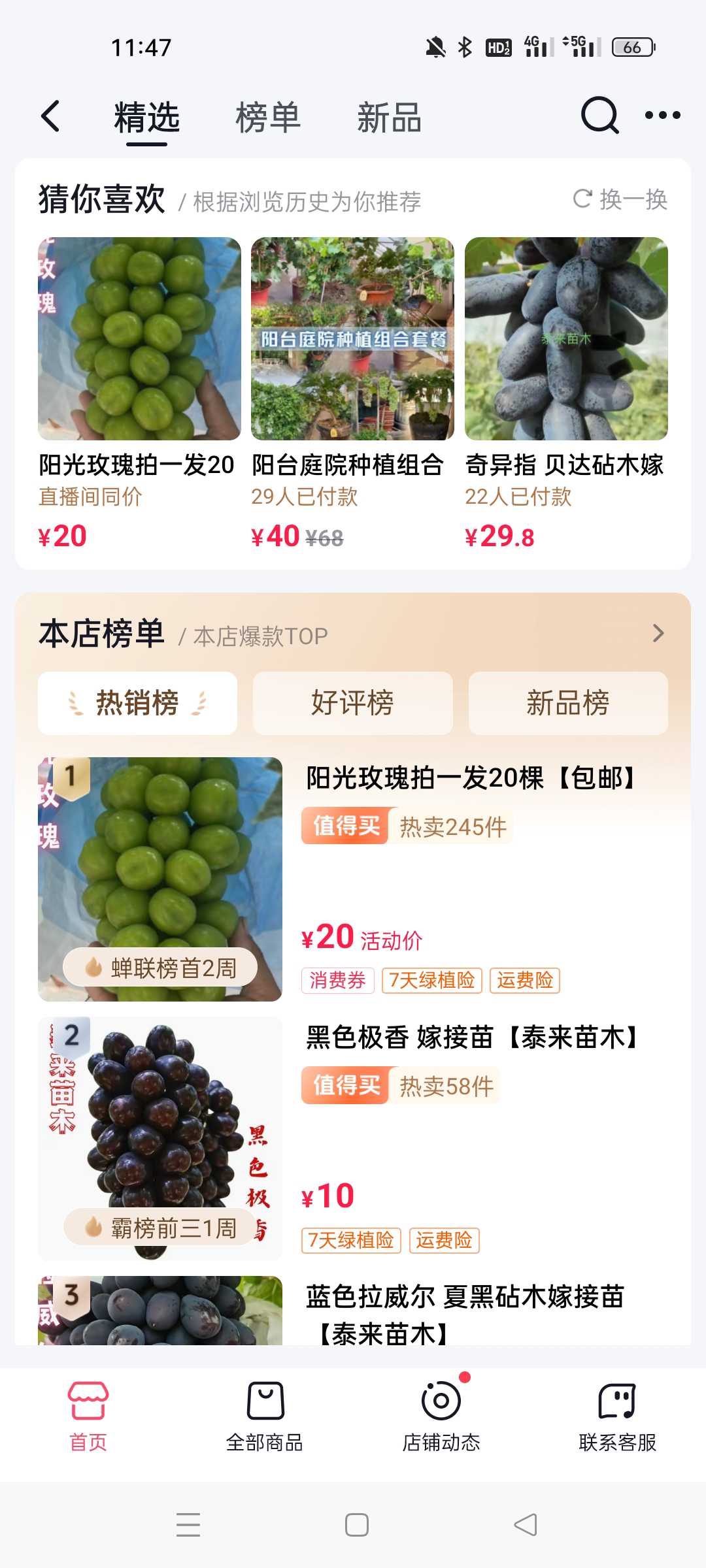Open the 奇异指 贝达砧木嫁 product card
Viewport: 706px width, 1568px height.
pyautogui.click(x=566, y=393)
